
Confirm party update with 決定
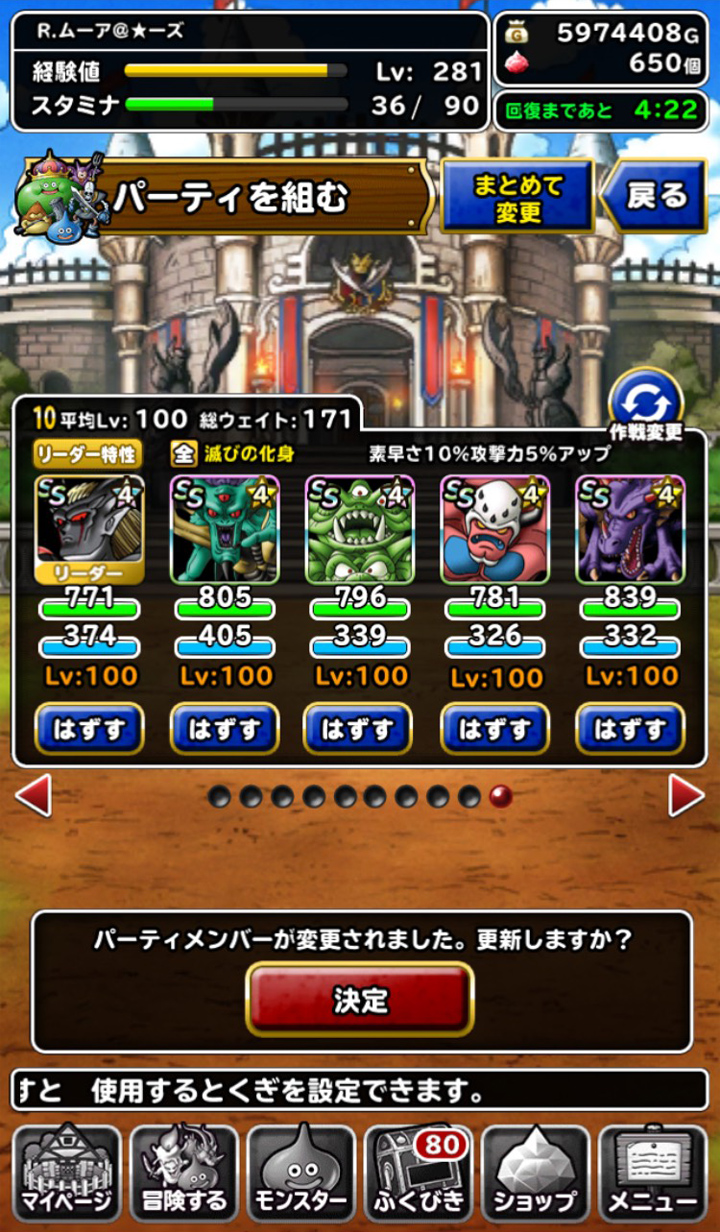tap(360, 999)
